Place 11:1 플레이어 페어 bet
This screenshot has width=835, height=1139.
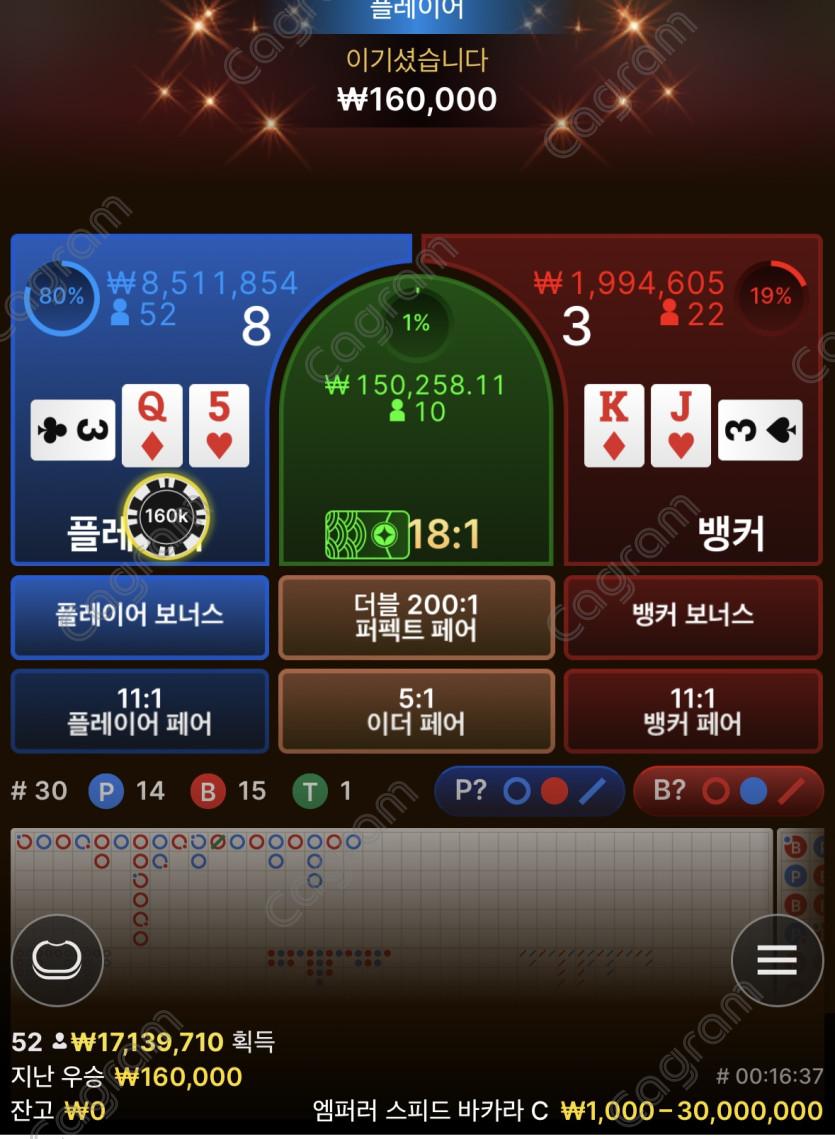(x=139, y=710)
